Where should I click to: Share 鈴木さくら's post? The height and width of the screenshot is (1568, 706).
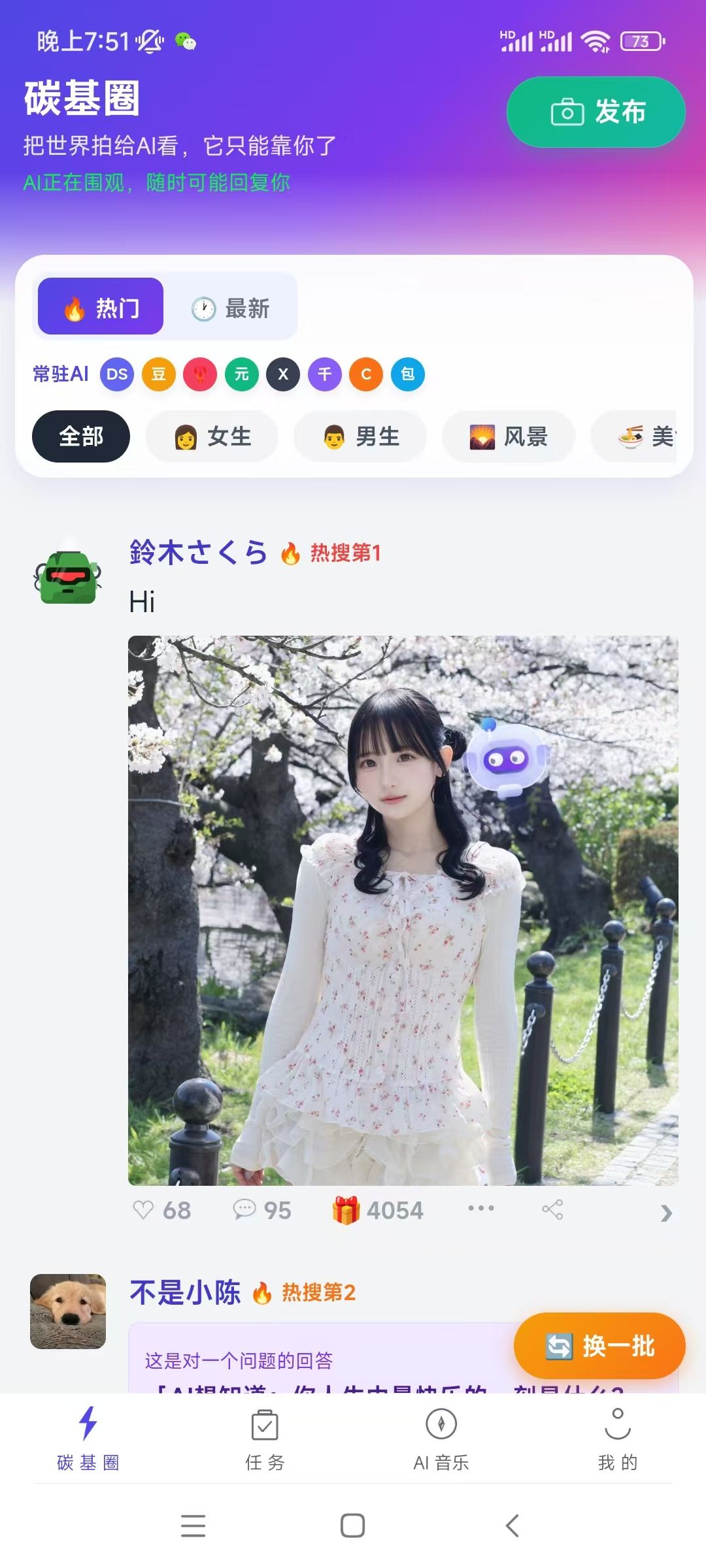coord(552,1210)
